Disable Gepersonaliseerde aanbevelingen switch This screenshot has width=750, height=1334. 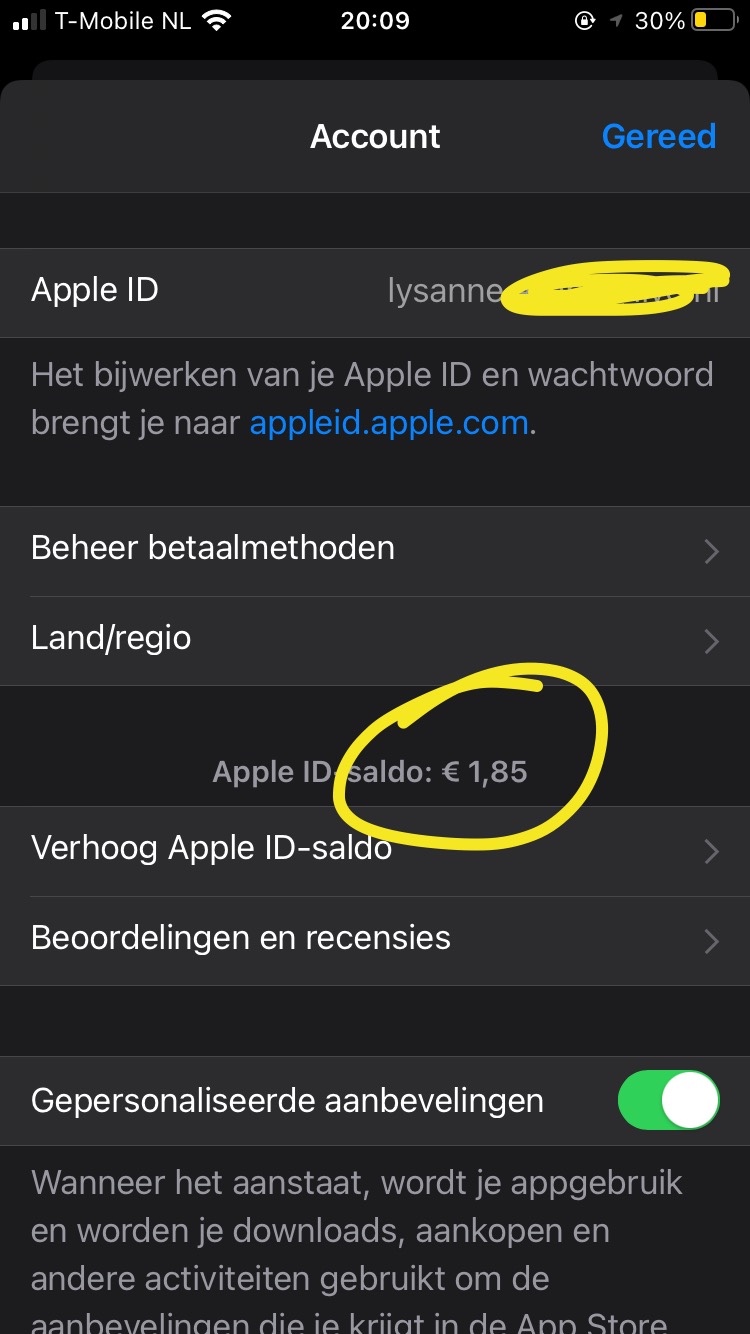[668, 1101]
